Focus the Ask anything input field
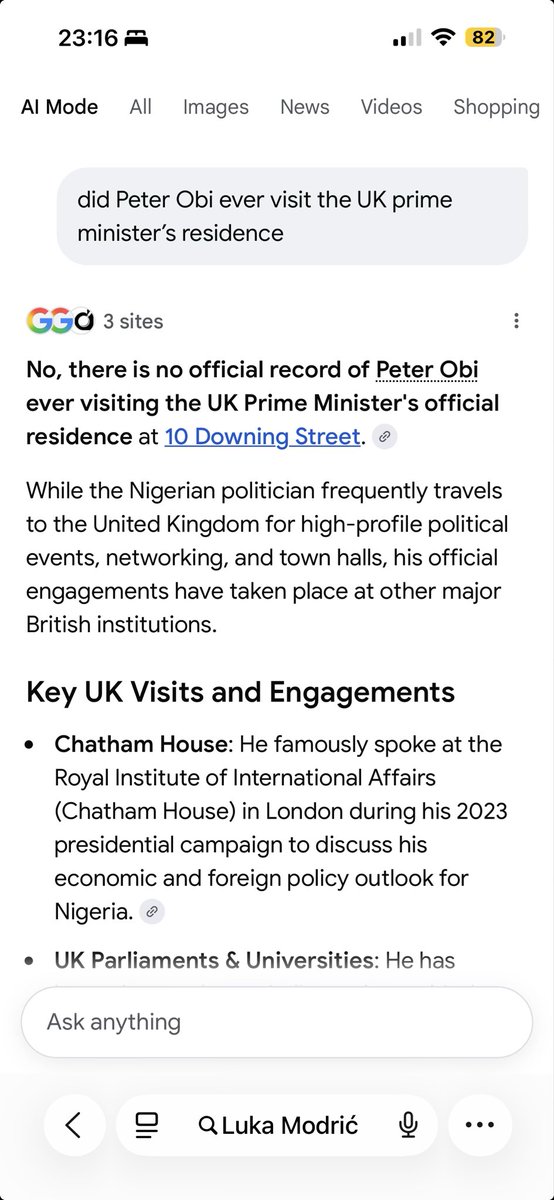Image resolution: width=554 pixels, height=1200 pixels. coord(277,1022)
